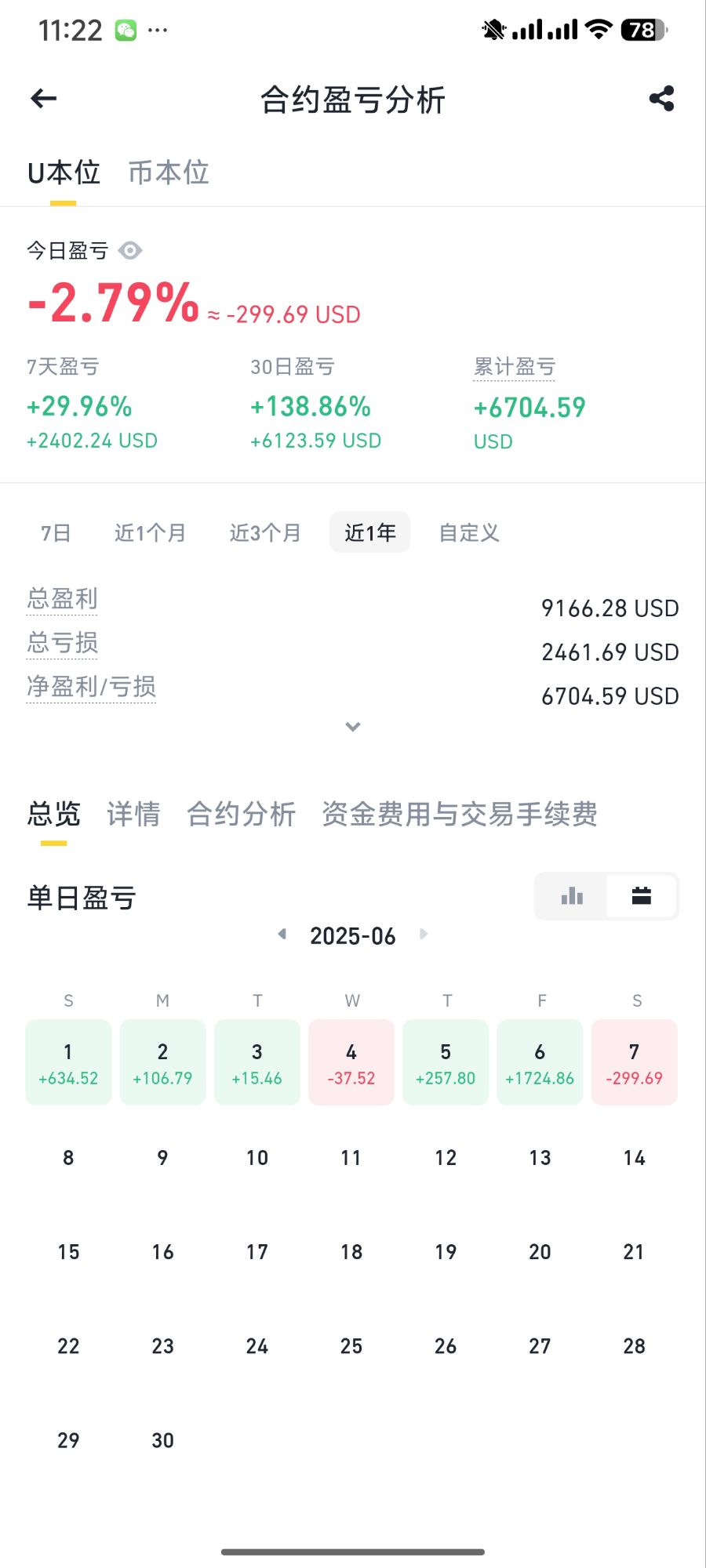Viewport: 706px width, 1568px height.
Task: Select the 近1个月 time range
Action: [151, 533]
